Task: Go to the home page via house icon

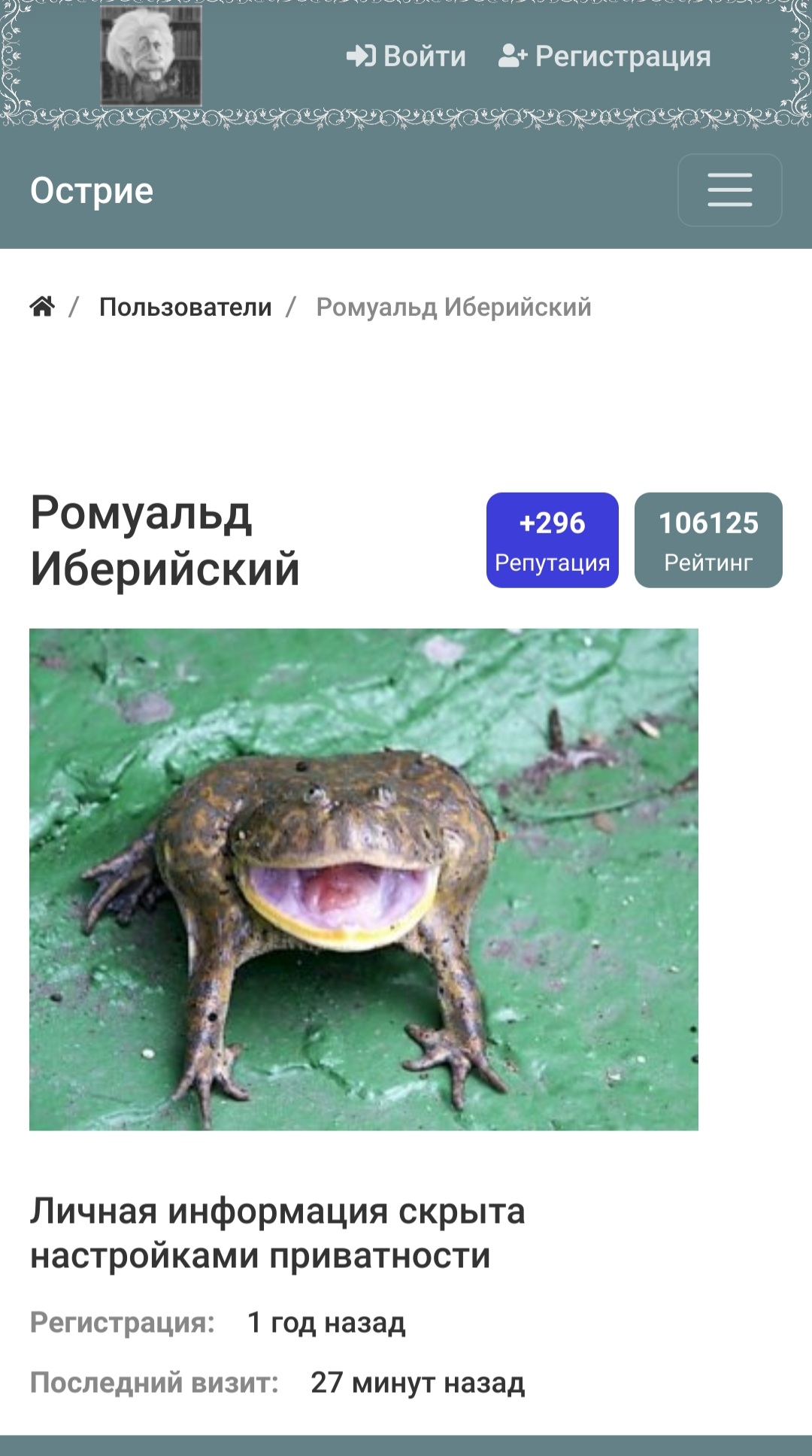Action: 42,306
